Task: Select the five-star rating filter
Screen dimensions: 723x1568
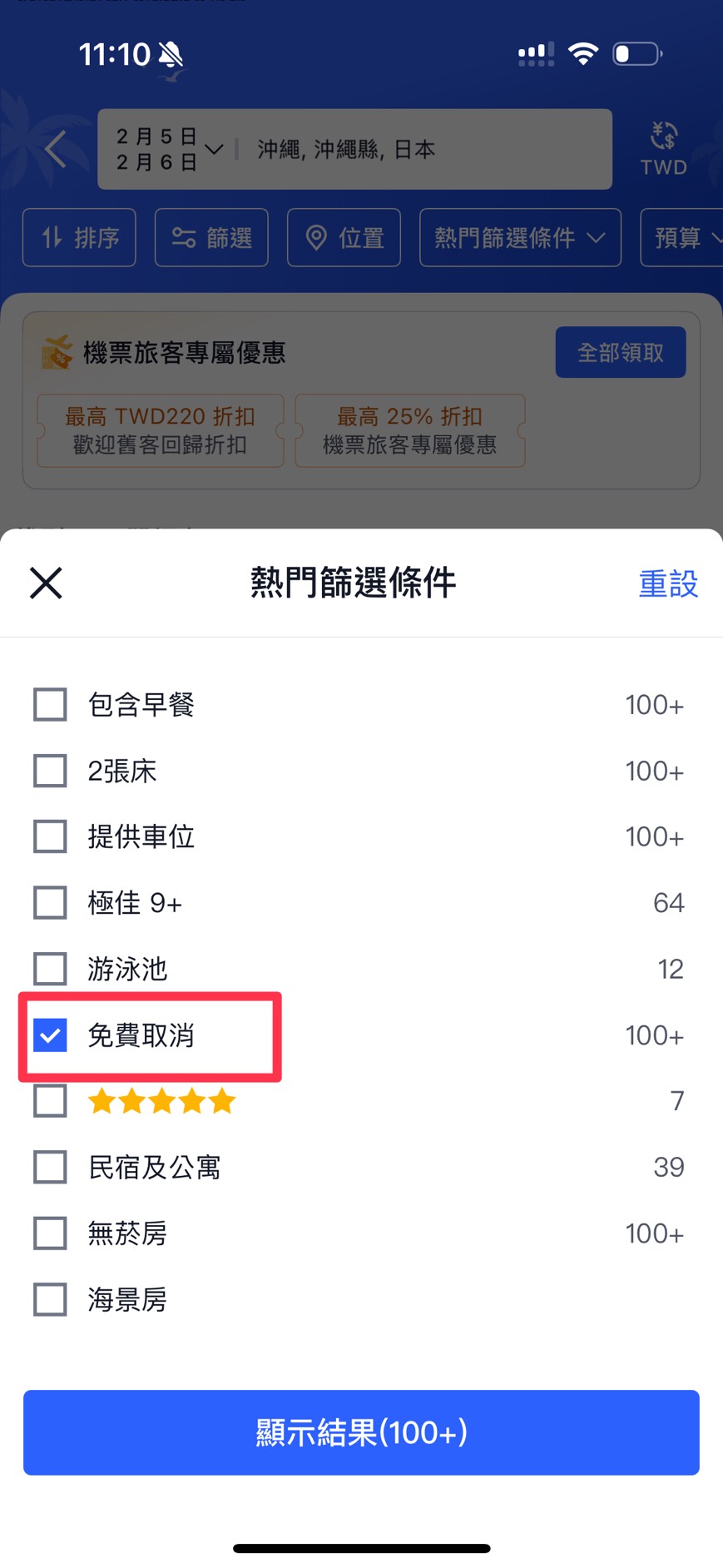Action: 50,1100
